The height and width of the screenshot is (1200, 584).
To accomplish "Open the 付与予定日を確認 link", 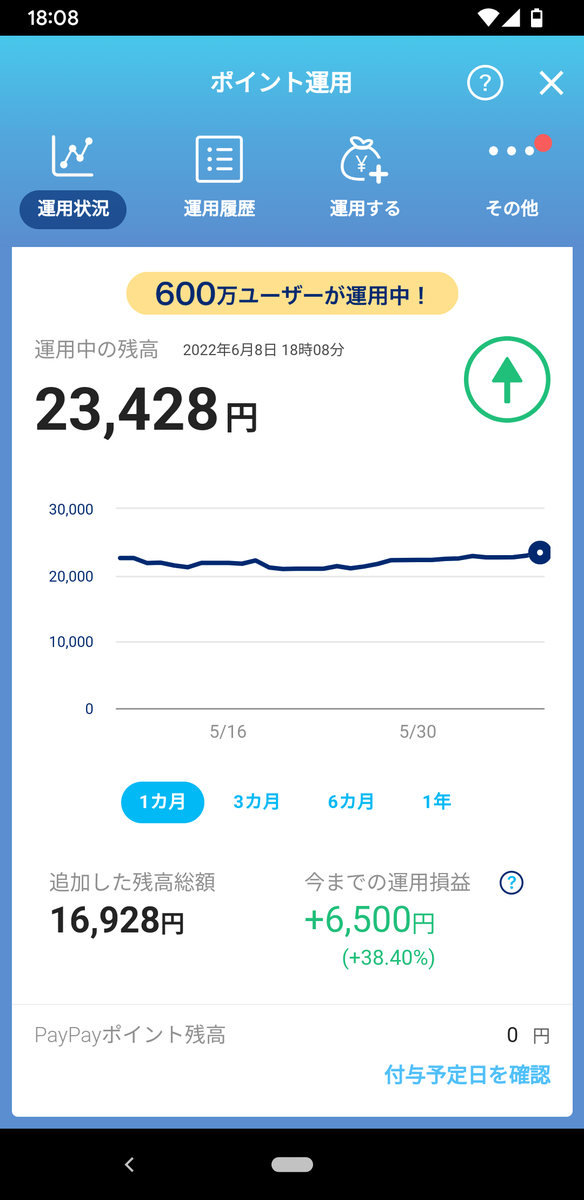I will tap(467, 1075).
